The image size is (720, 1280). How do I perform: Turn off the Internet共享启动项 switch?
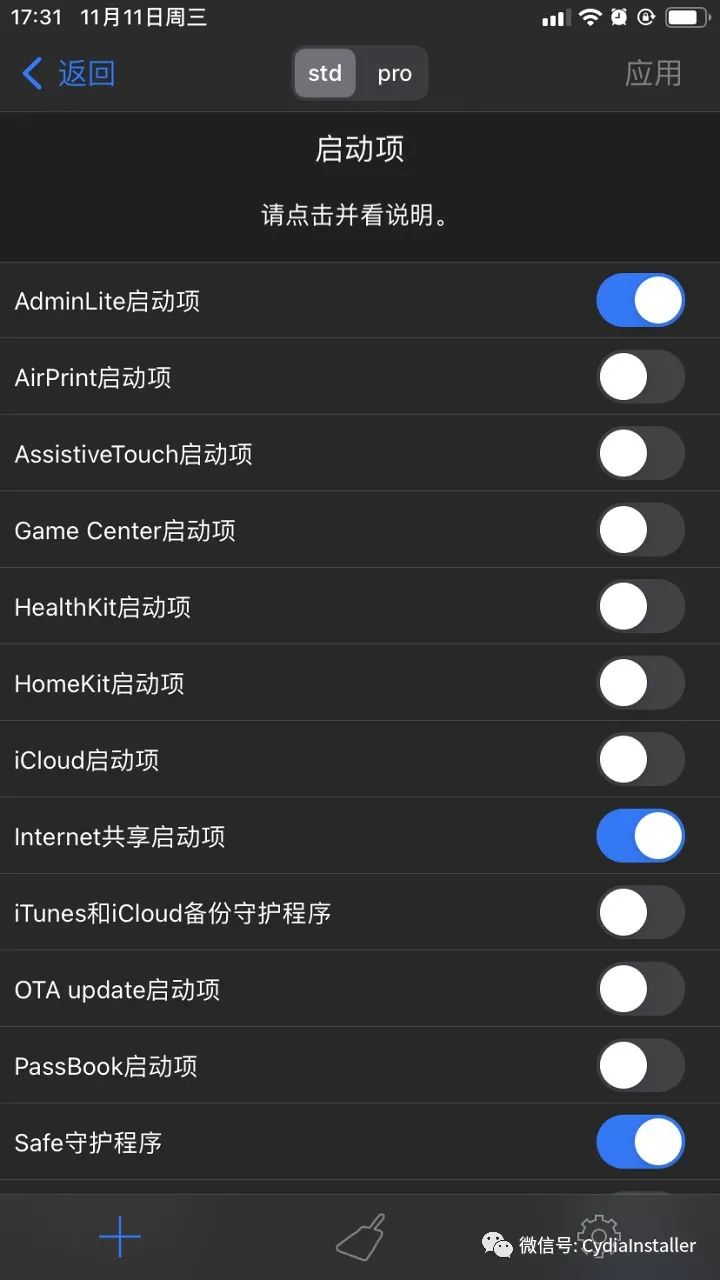pyautogui.click(x=640, y=836)
